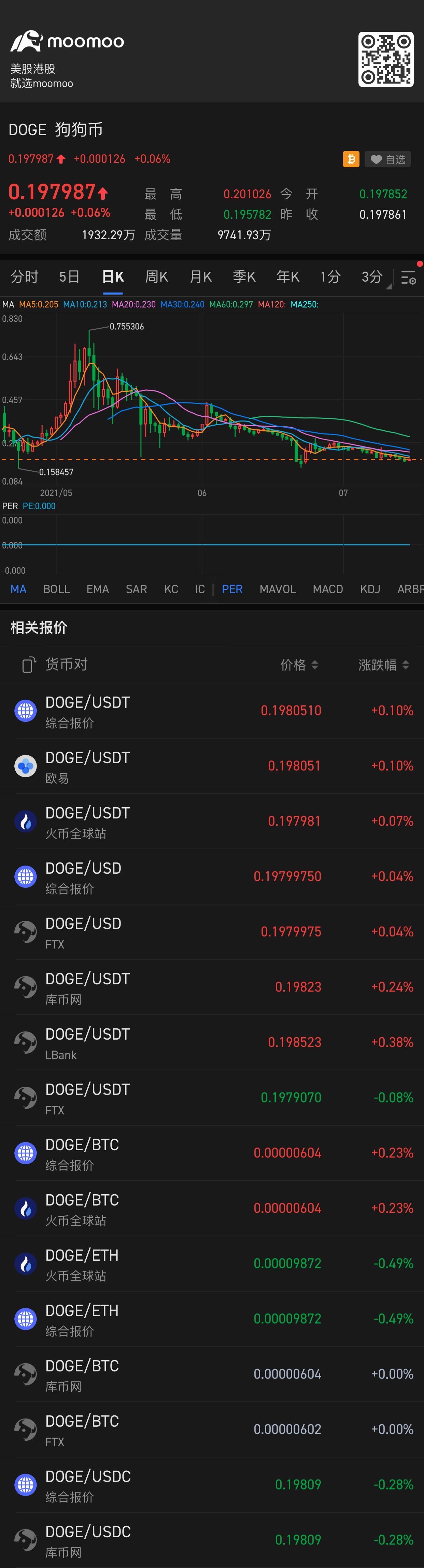Open the chart settings icon

point(408,278)
